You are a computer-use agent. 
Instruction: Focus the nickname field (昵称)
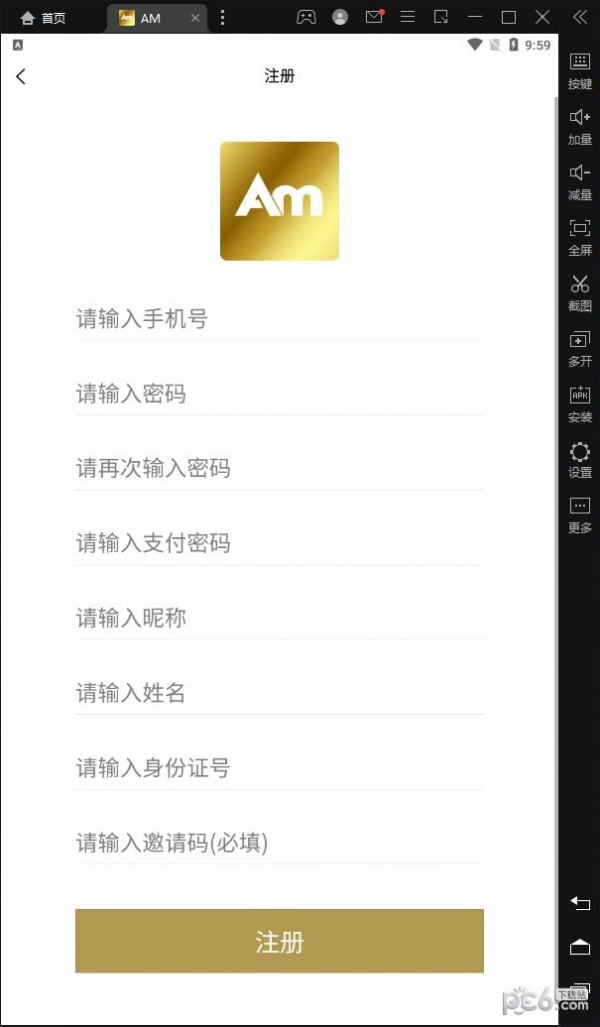(279, 618)
